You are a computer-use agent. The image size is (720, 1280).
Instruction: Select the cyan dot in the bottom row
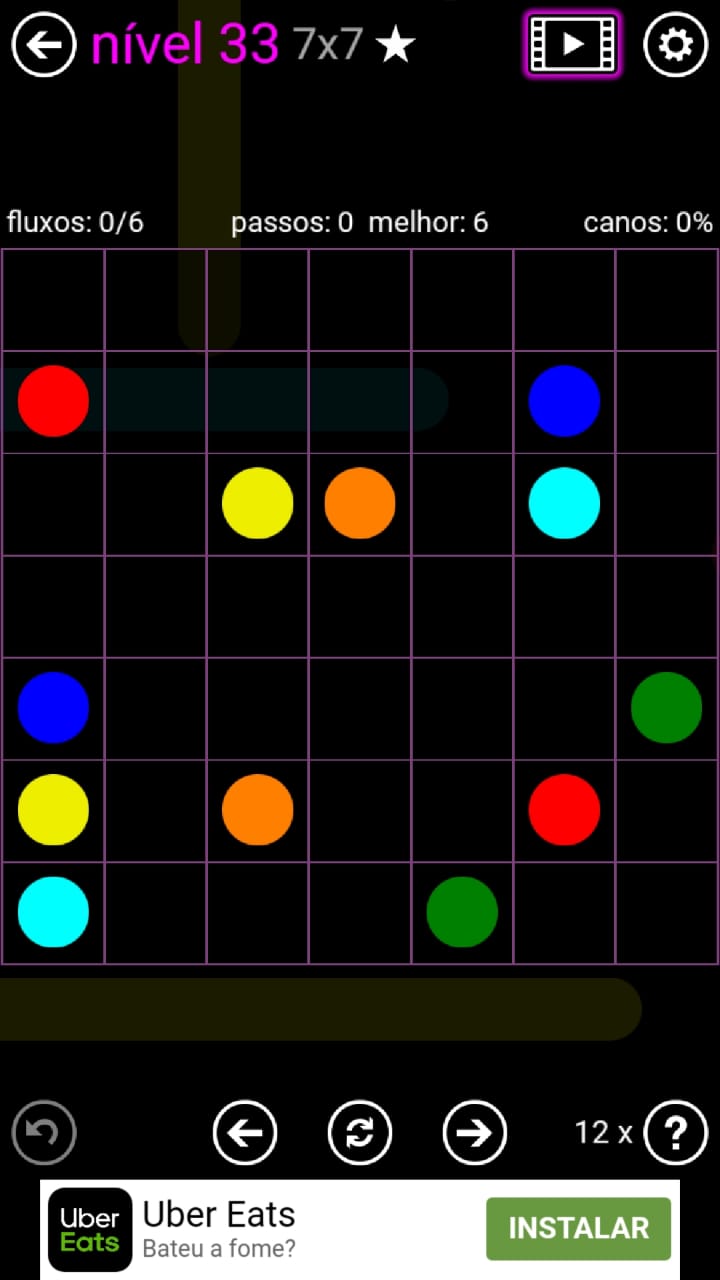(x=53, y=912)
